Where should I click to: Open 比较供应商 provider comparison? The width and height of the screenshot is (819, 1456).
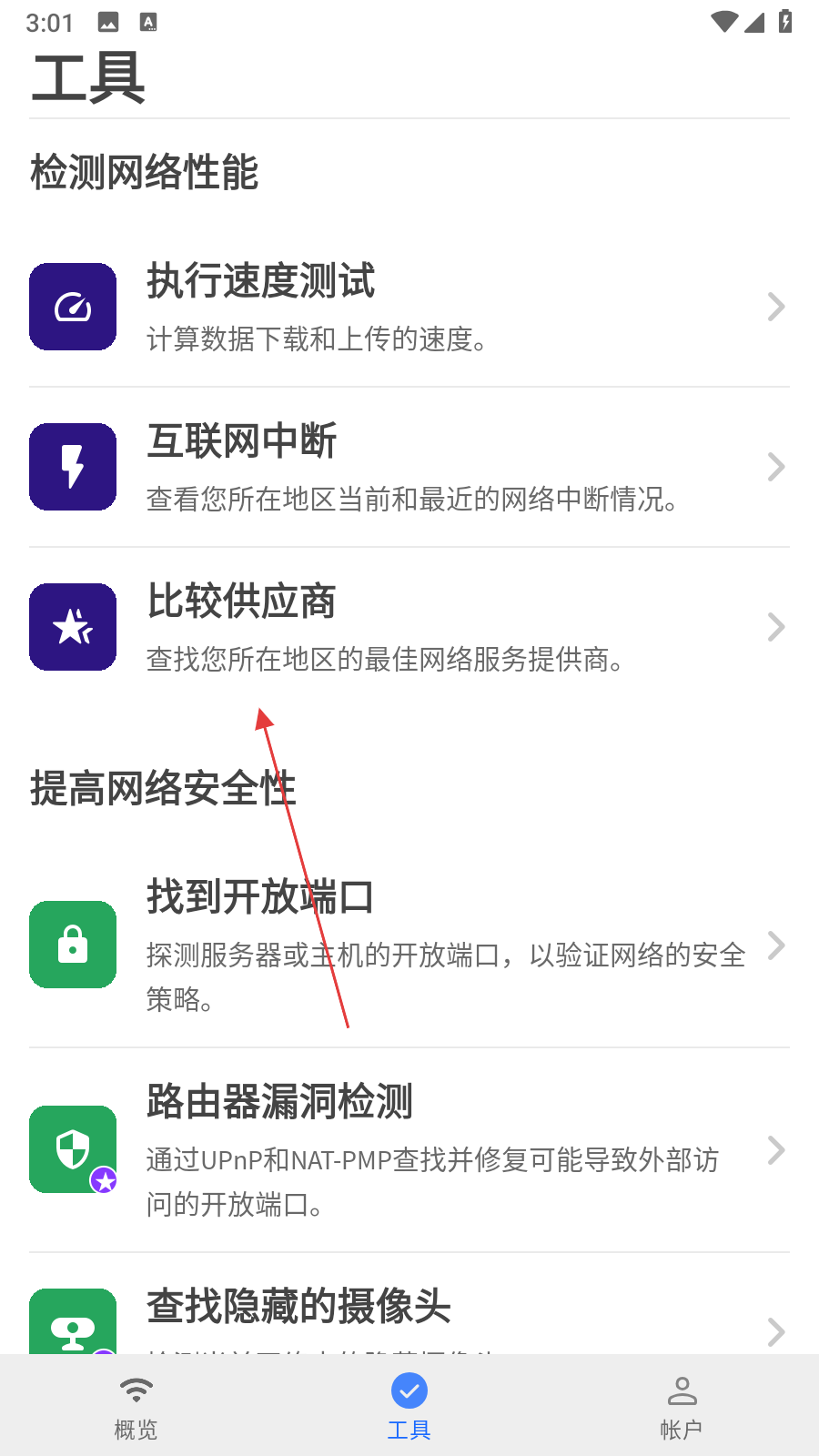(x=409, y=628)
